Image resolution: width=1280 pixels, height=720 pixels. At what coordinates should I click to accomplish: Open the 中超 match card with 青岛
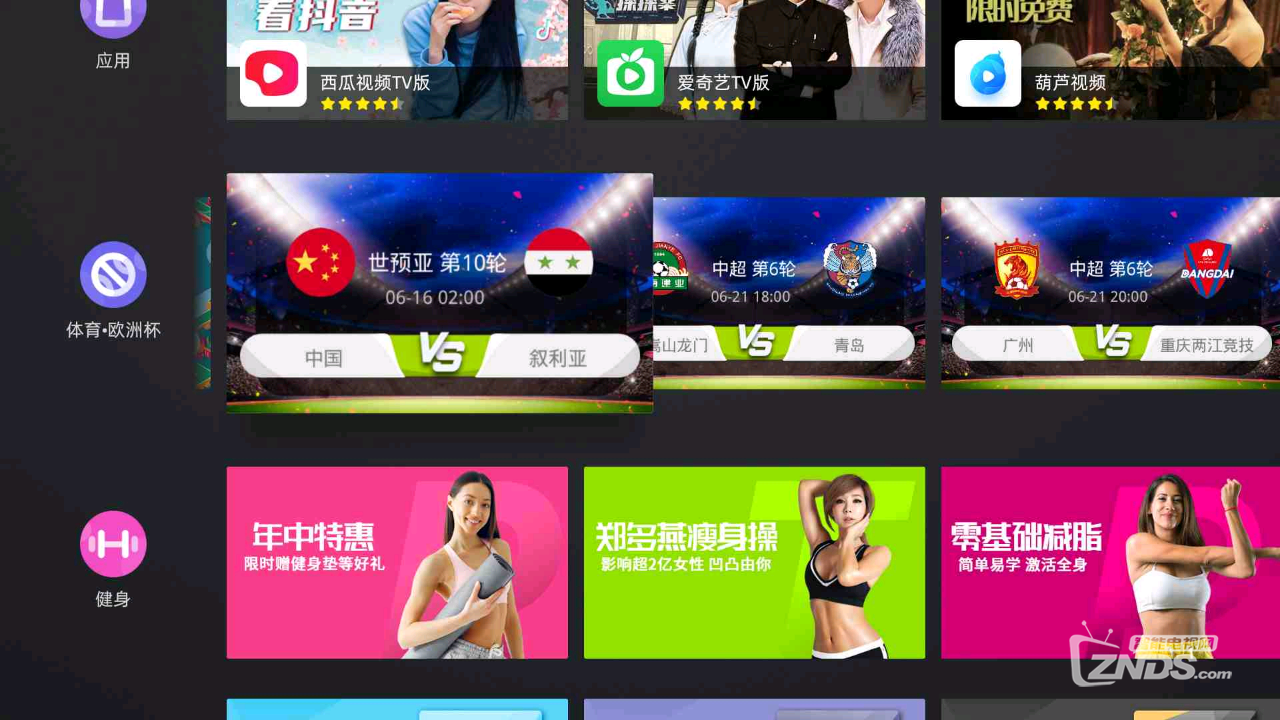pyautogui.click(x=790, y=293)
